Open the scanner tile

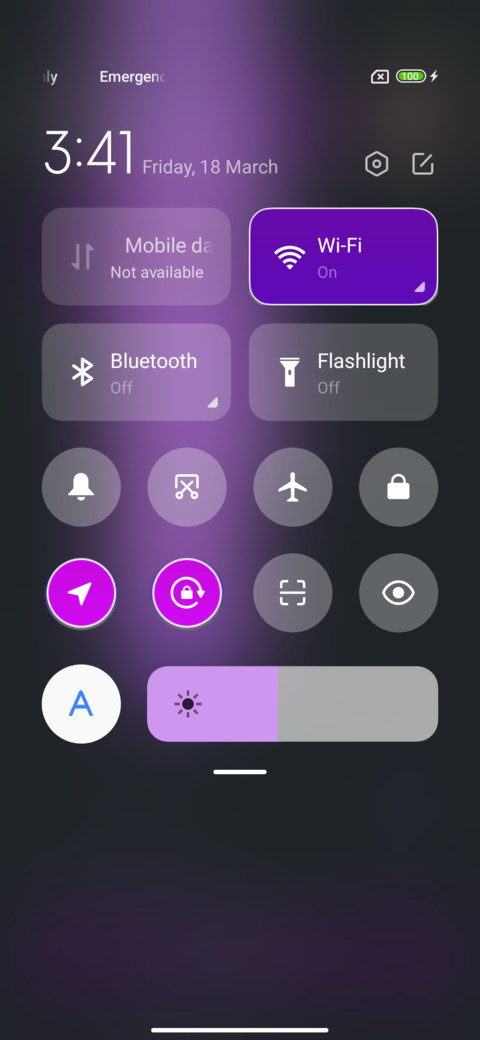[293, 593]
